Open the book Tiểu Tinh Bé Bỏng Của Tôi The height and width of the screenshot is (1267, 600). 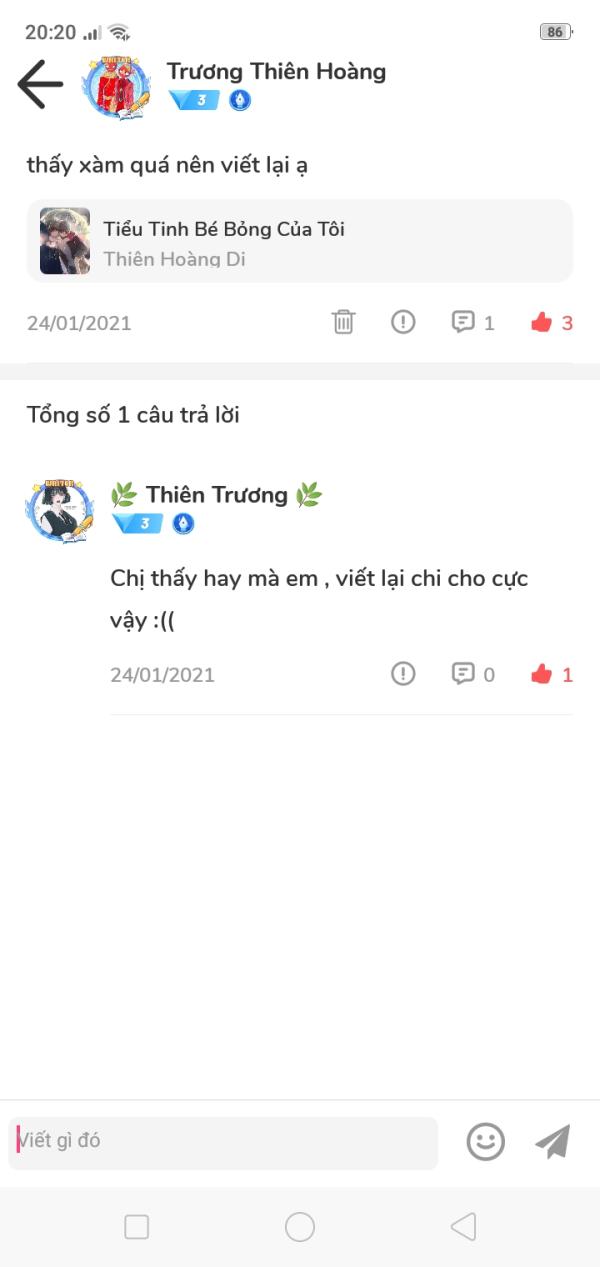point(300,241)
